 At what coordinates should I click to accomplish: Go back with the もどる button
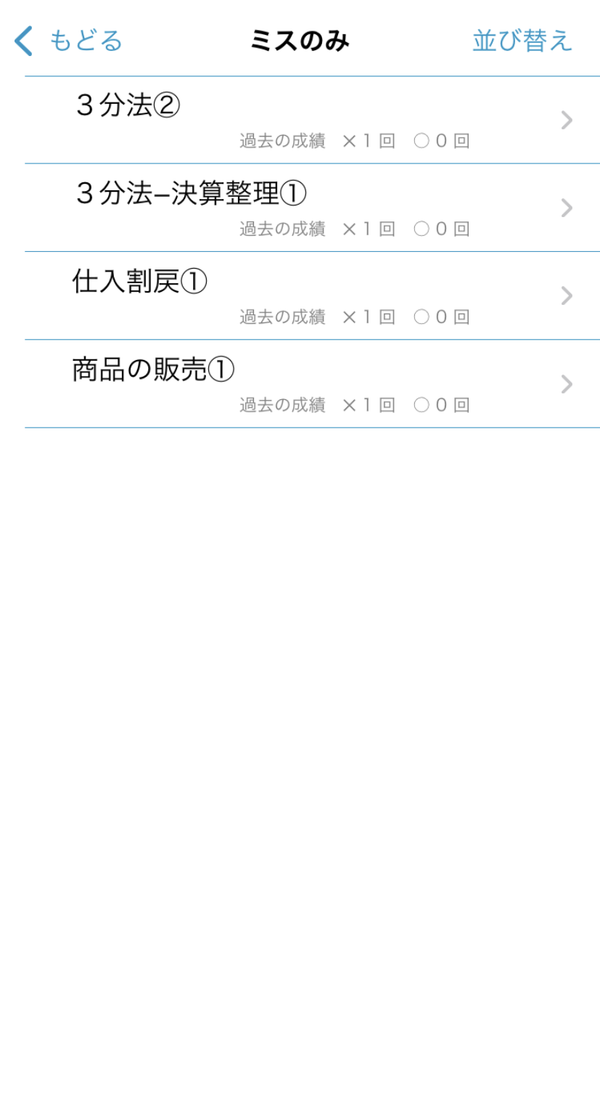click(68, 40)
